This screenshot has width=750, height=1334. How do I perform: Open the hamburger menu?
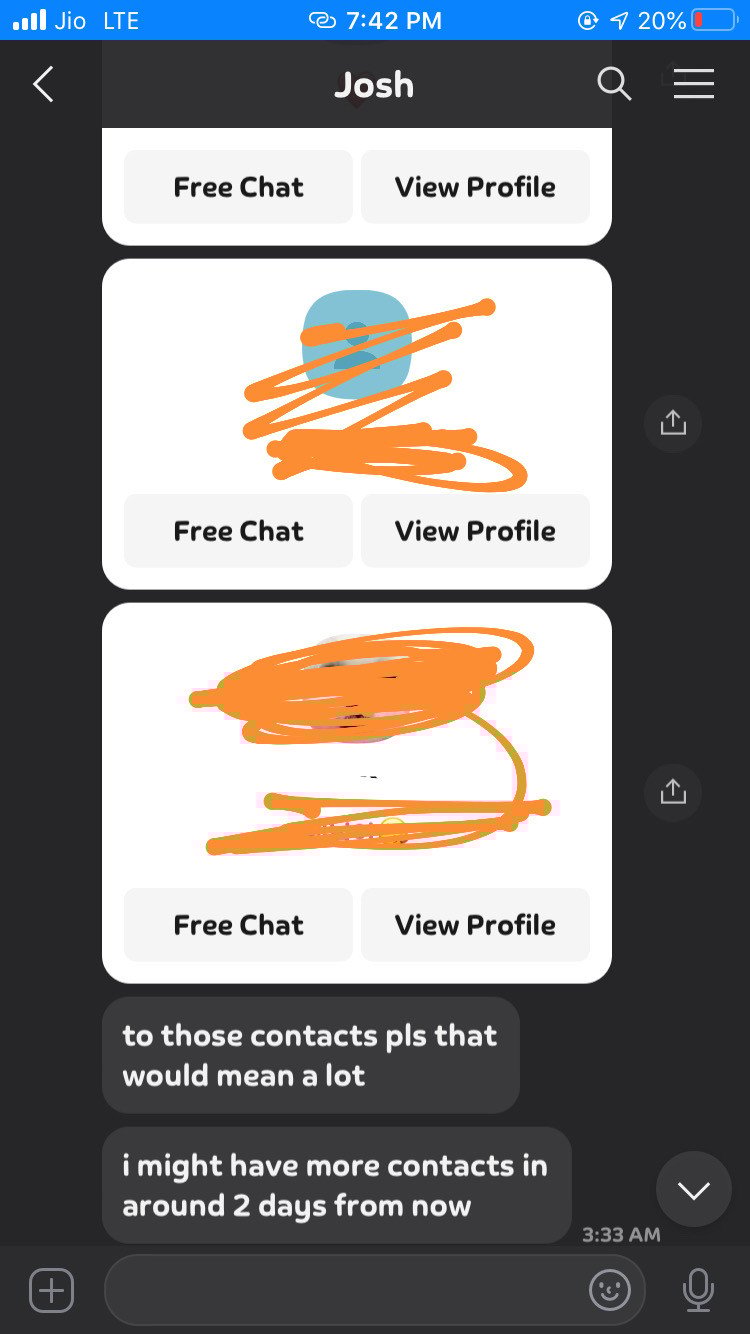point(693,84)
